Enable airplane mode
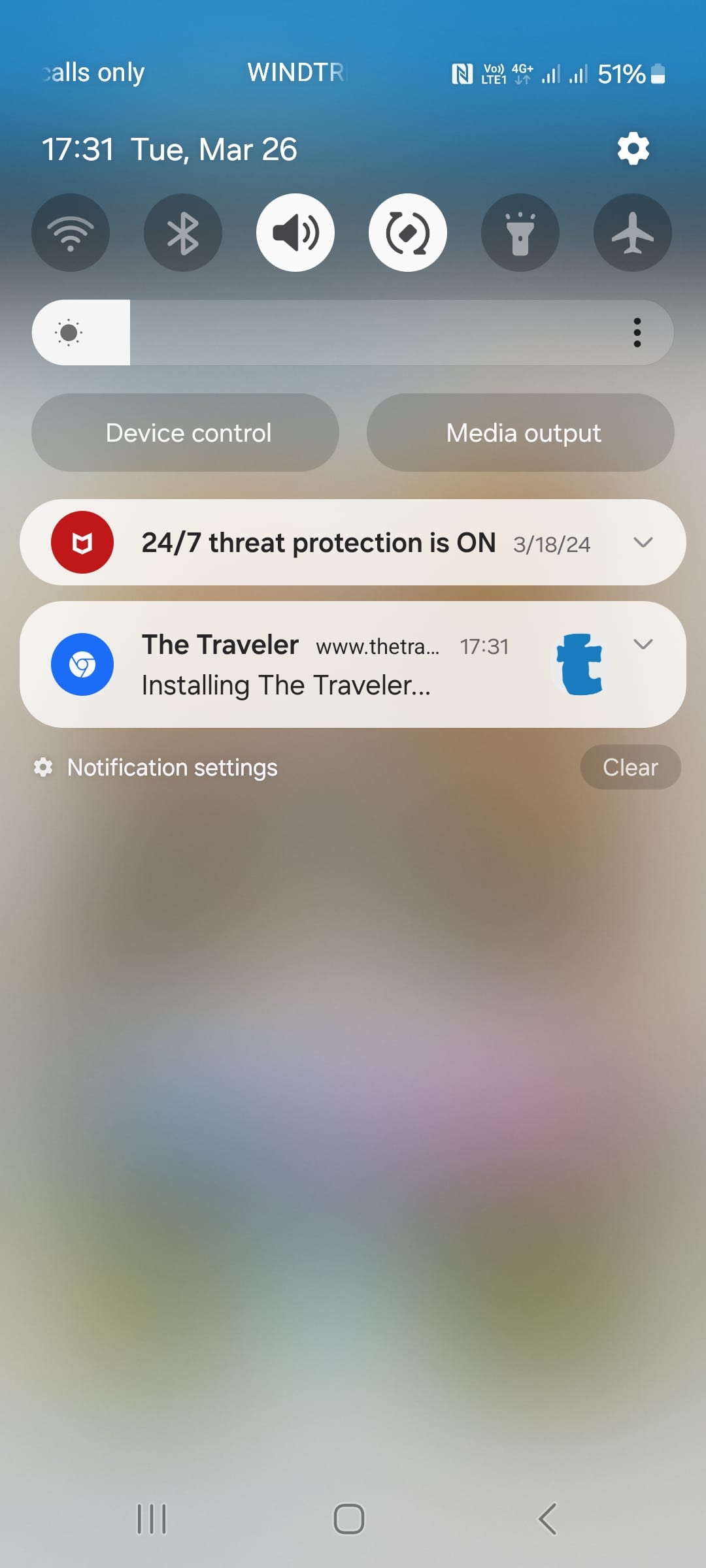 pos(633,233)
